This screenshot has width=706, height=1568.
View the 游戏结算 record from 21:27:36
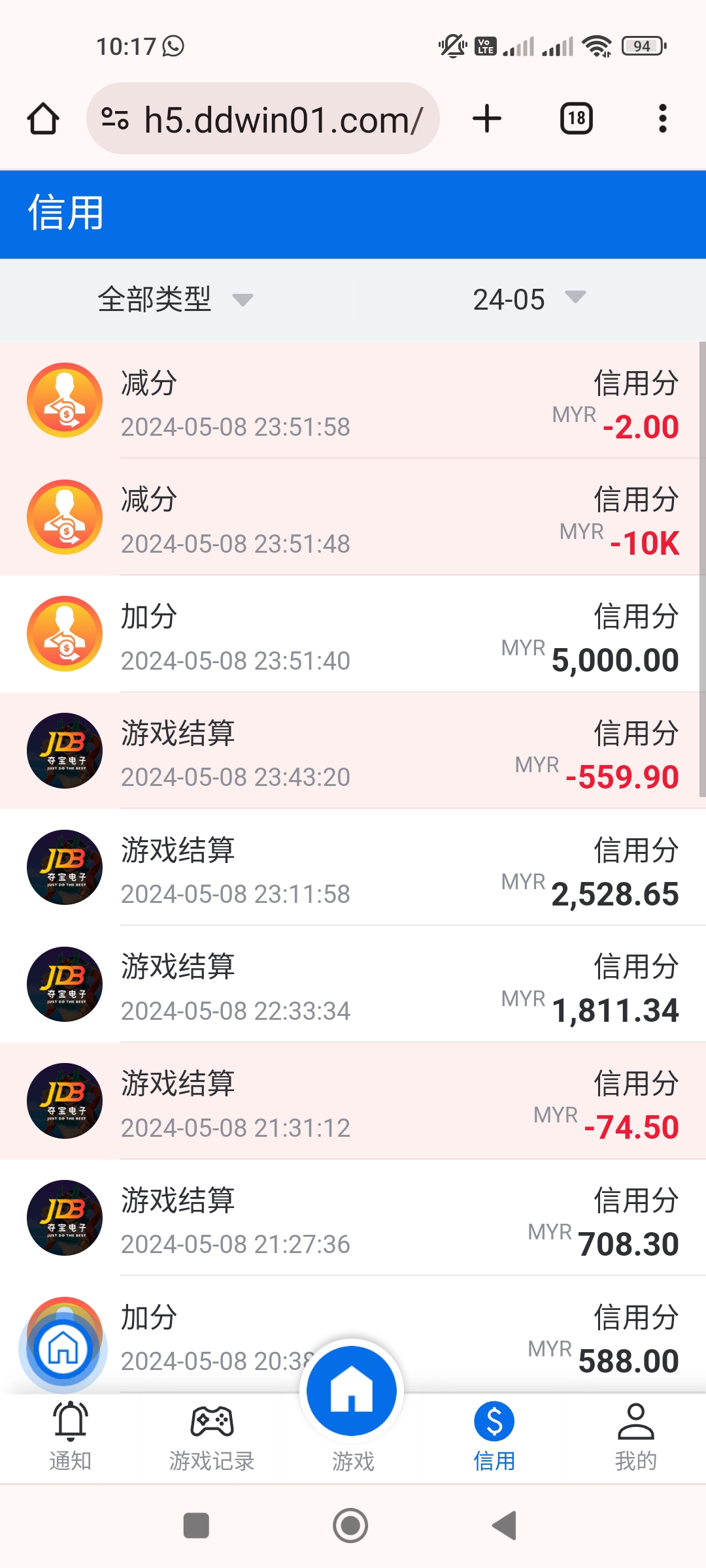(353, 1218)
